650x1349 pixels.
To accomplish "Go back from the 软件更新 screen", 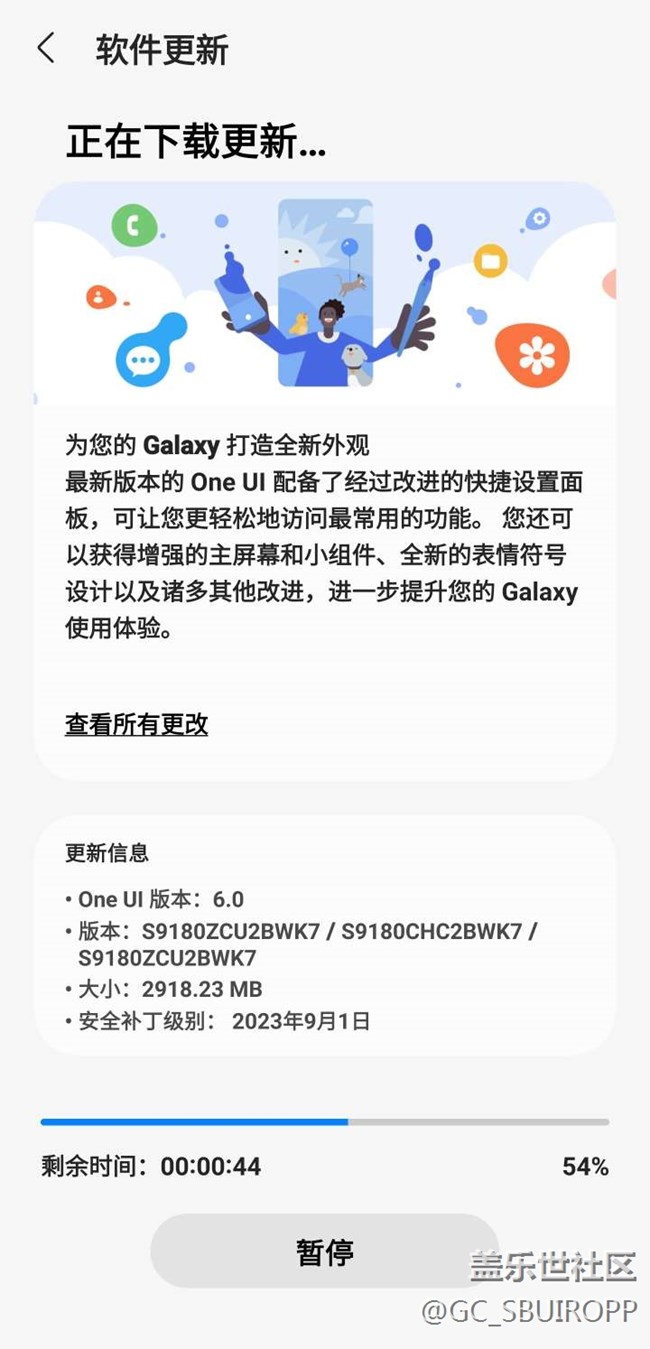I will tap(45, 48).
